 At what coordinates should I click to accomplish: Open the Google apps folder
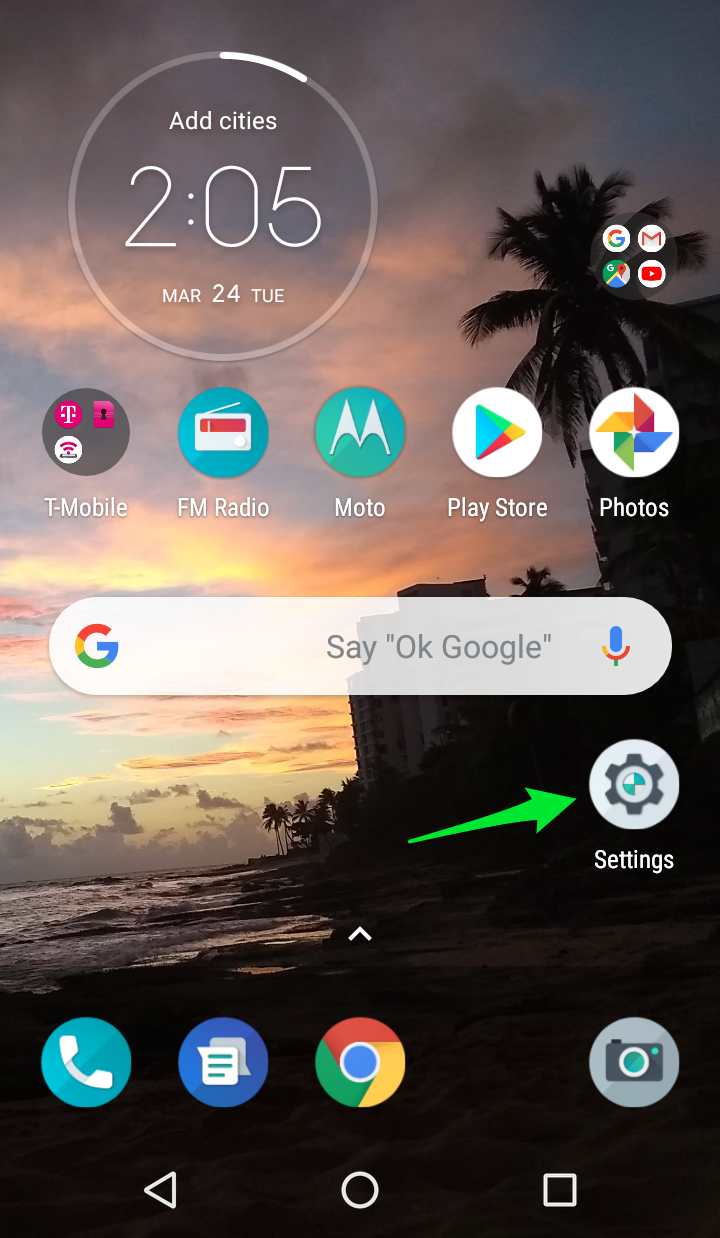(634, 255)
